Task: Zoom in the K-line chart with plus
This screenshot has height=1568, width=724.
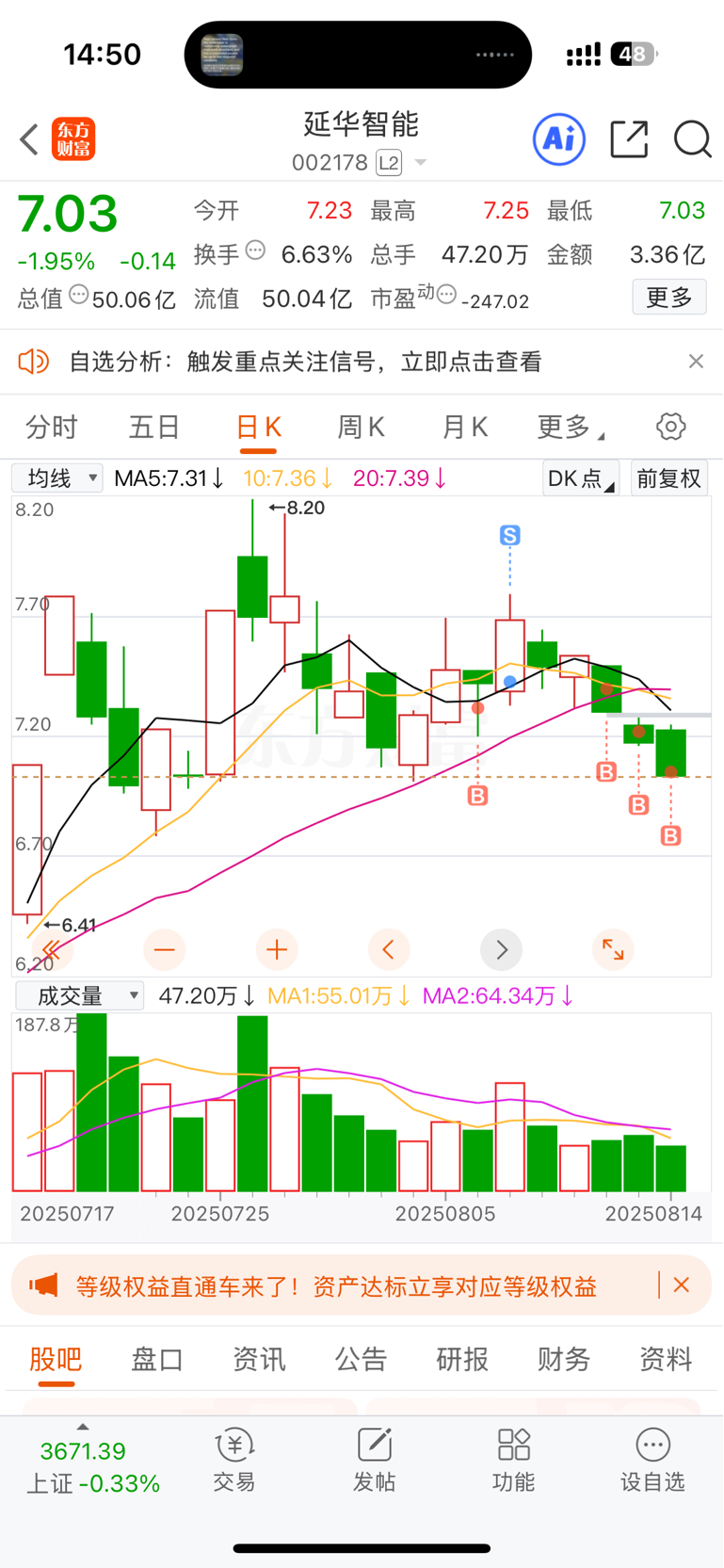Action: point(277,949)
